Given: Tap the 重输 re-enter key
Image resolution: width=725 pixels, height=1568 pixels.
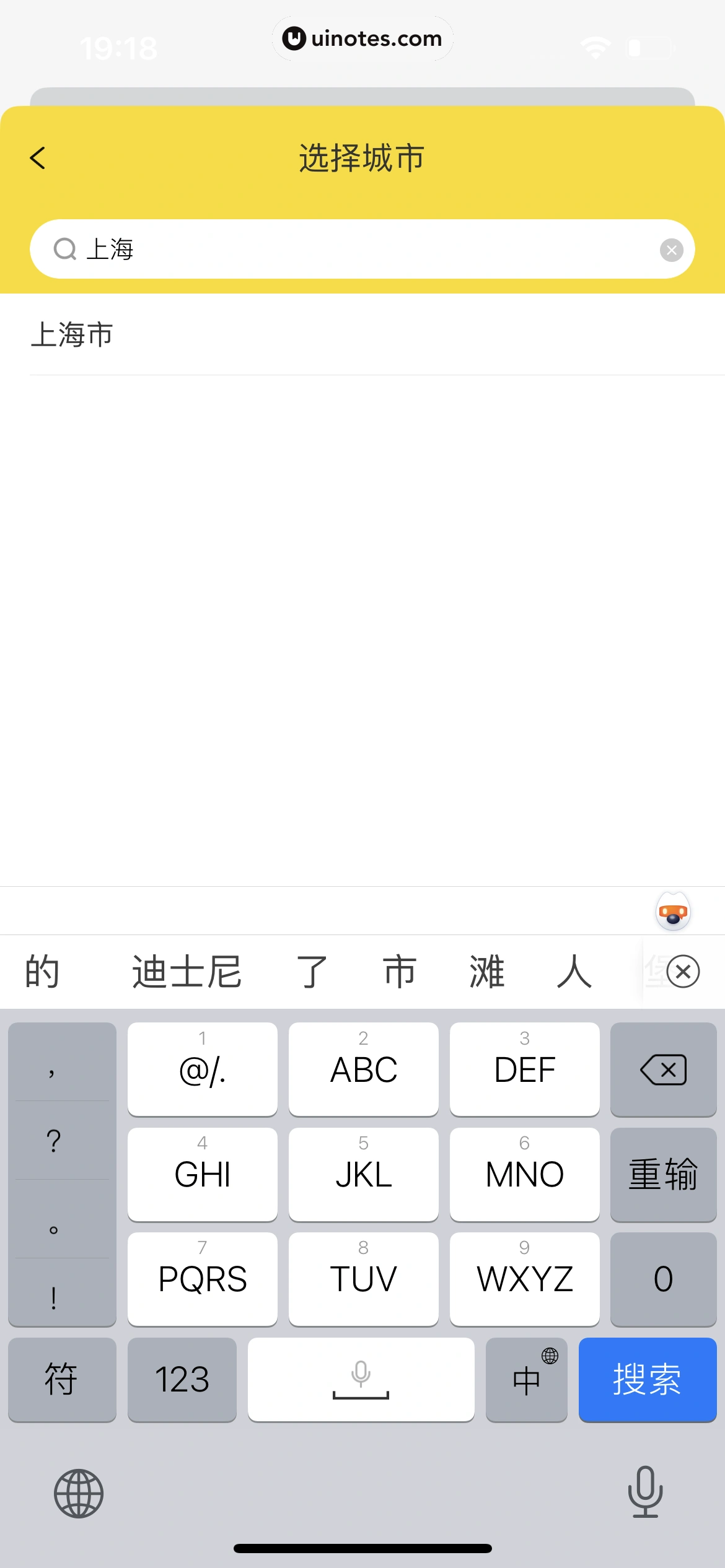Looking at the screenshot, I should [x=663, y=1174].
